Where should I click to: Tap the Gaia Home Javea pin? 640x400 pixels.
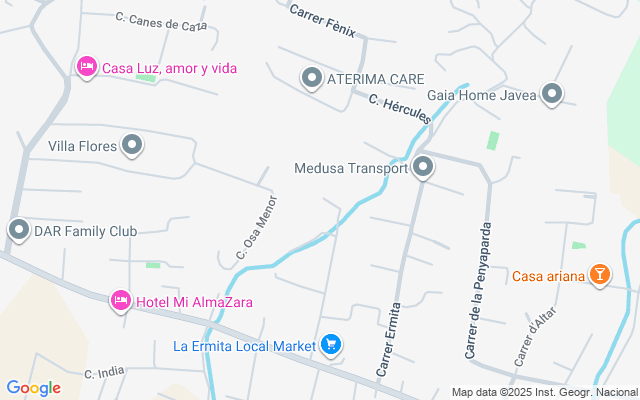(x=552, y=95)
